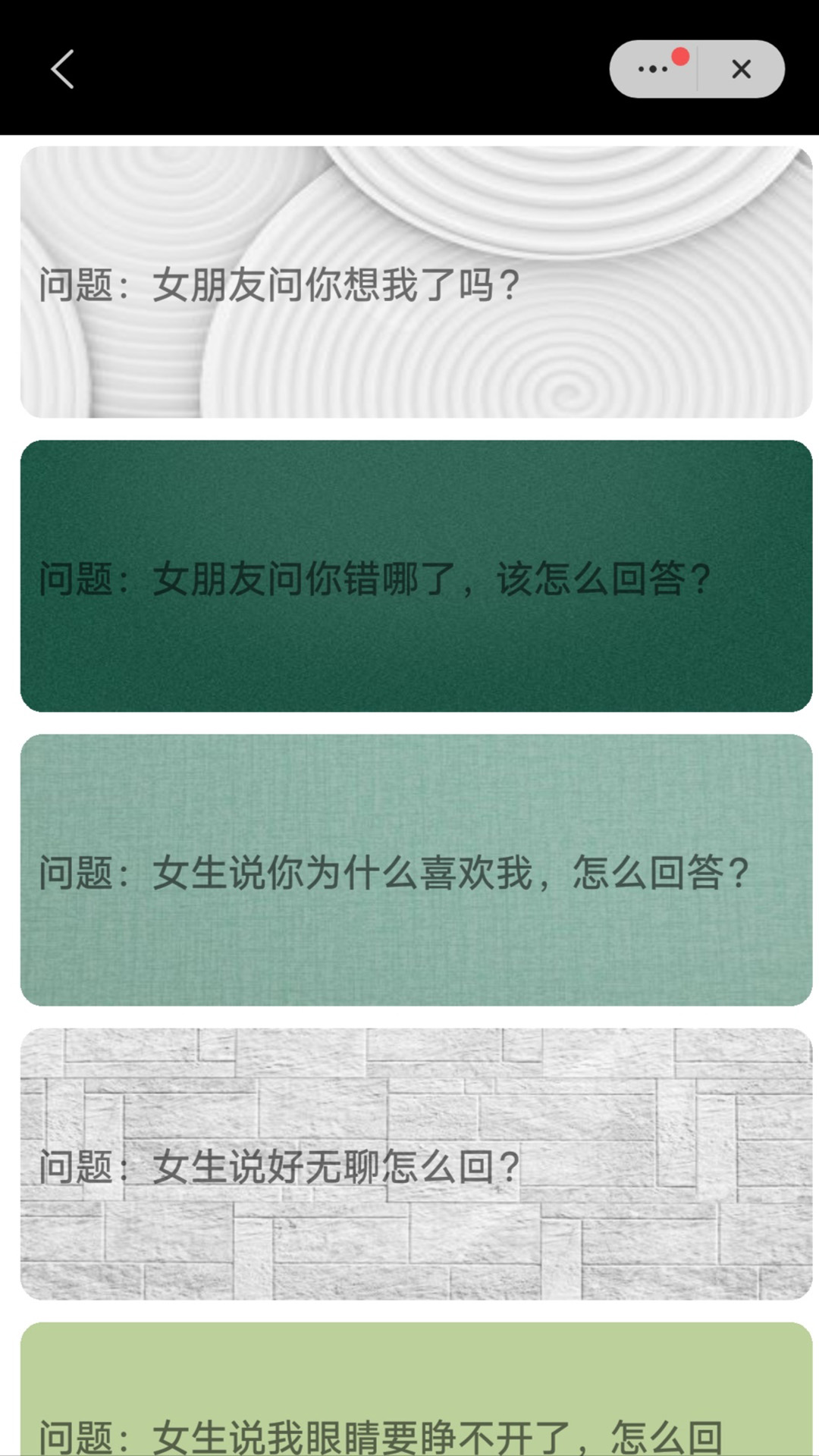Image resolution: width=819 pixels, height=1456 pixels.
Task: Tap the chevron-left navigation icon
Action: click(64, 69)
